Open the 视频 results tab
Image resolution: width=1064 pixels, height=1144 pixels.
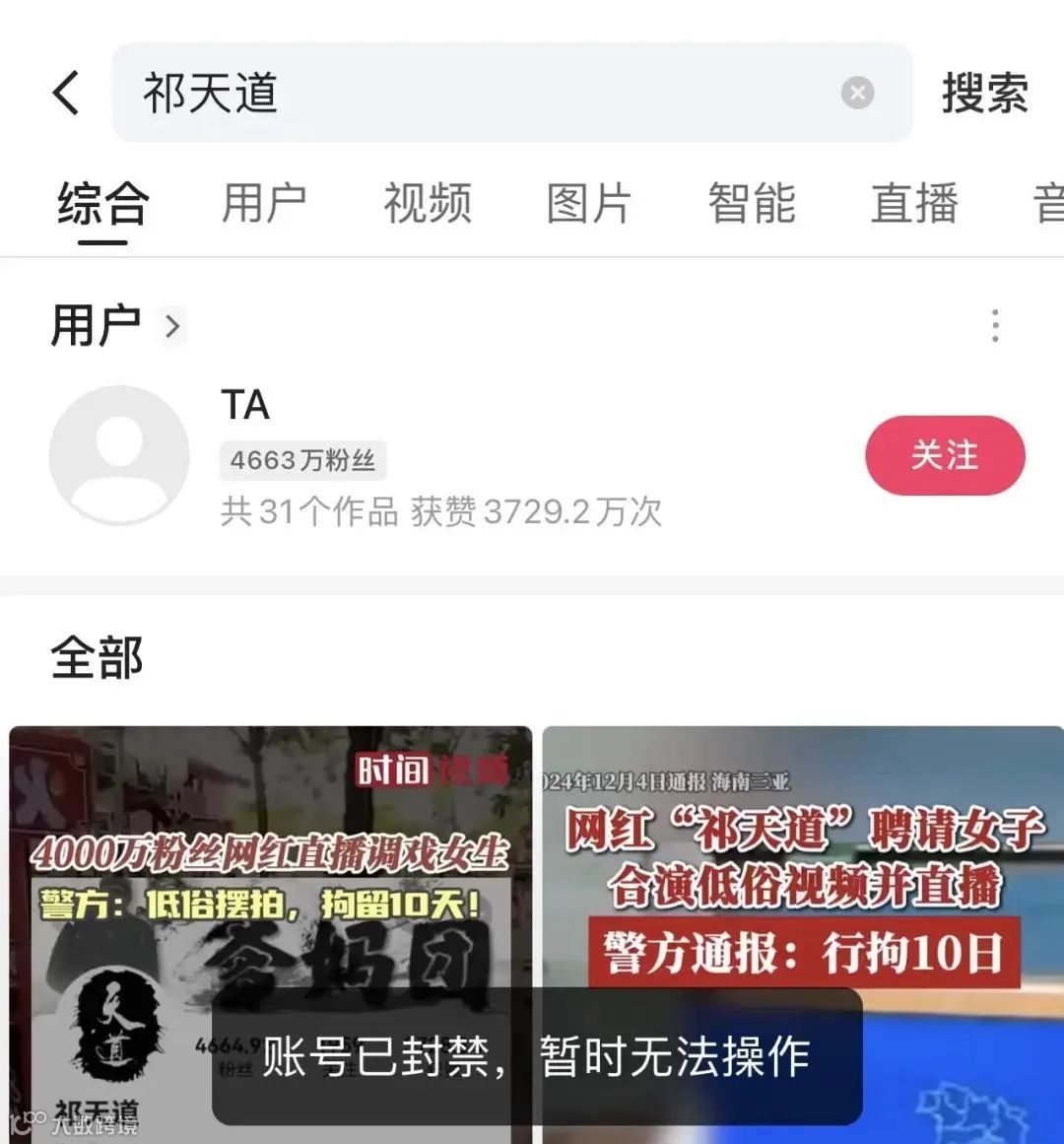(427, 204)
